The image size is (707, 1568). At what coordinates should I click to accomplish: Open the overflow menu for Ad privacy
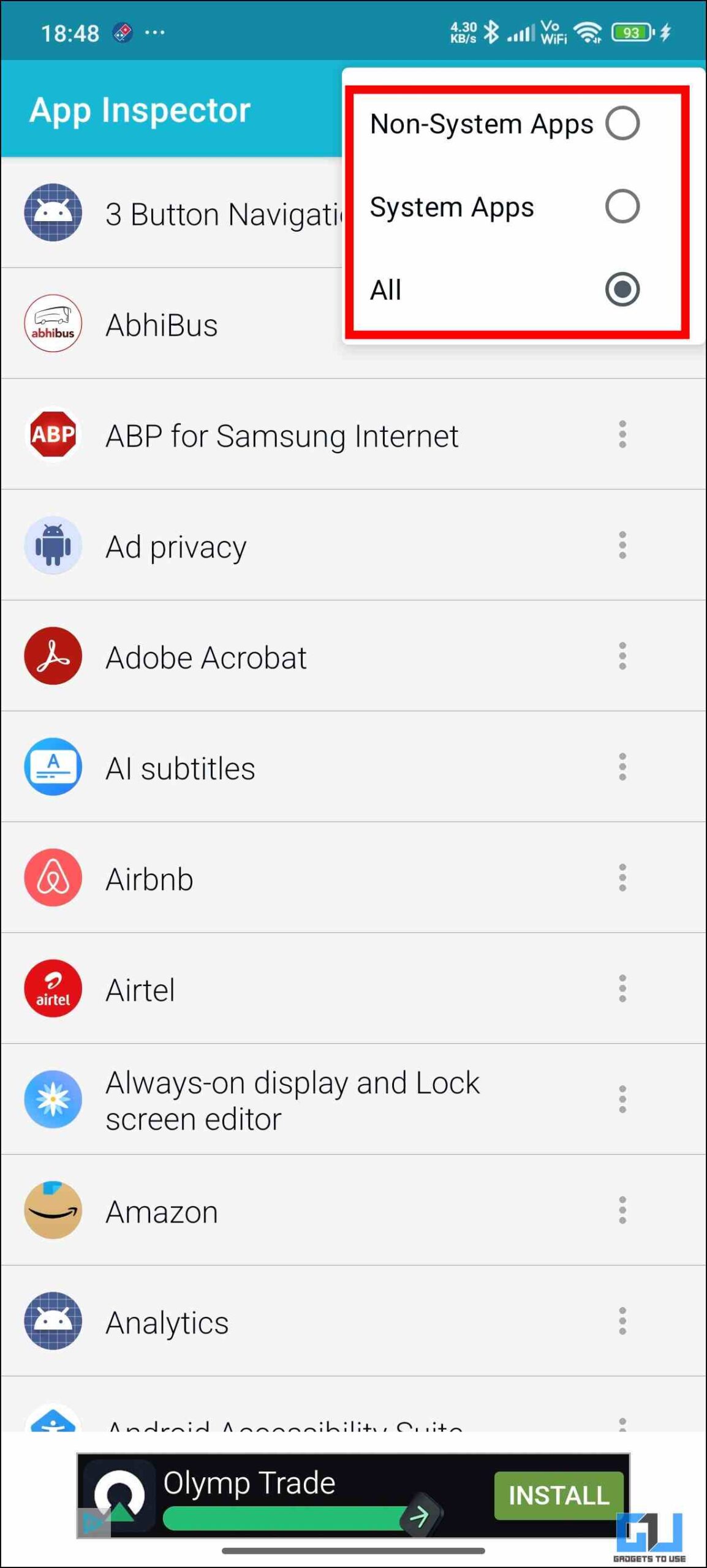(x=622, y=545)
